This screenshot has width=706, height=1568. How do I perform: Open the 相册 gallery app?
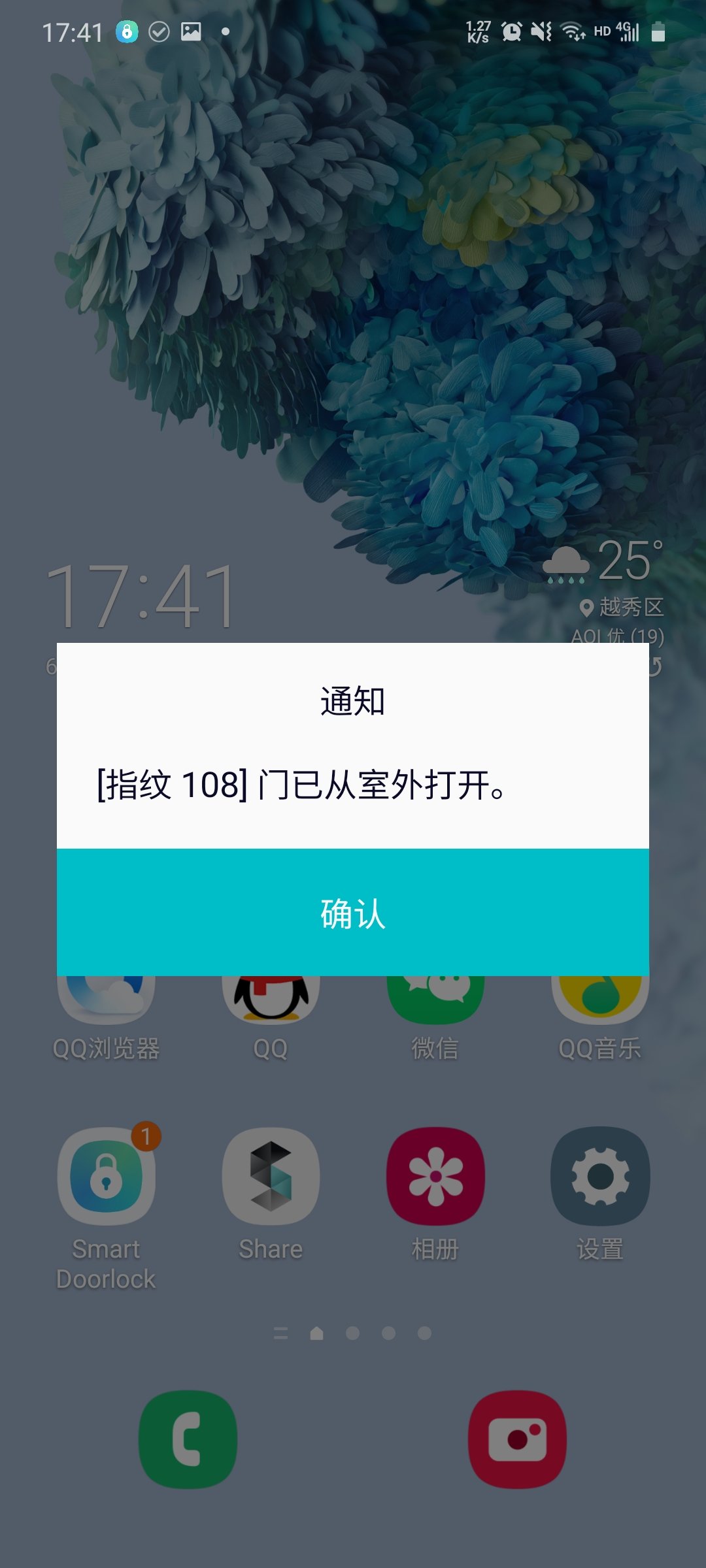click(x=435, y=1176)
